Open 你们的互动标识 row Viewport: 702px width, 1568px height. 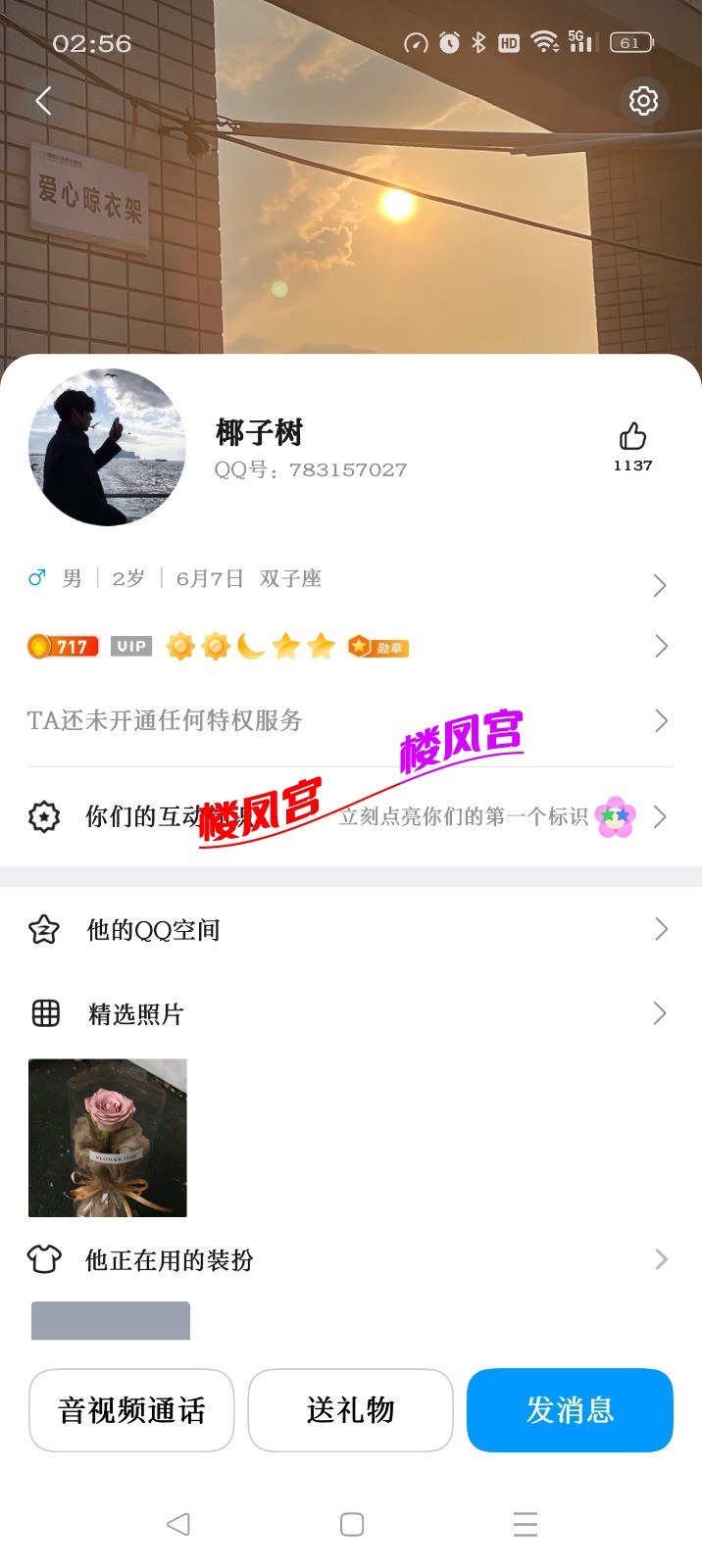coord(349,816)
